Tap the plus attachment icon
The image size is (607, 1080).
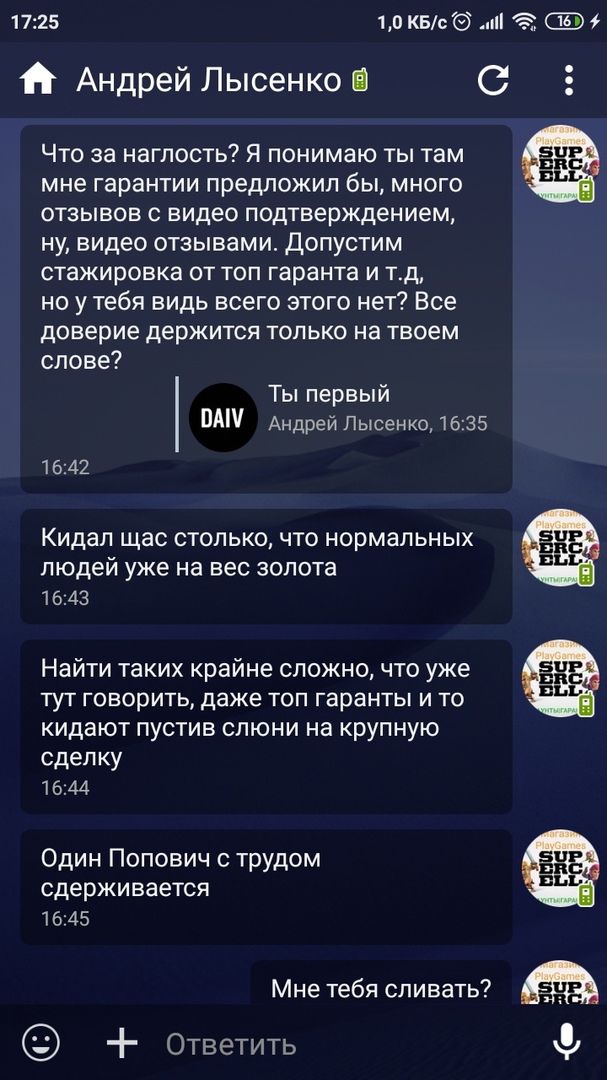pos(122,1043)
